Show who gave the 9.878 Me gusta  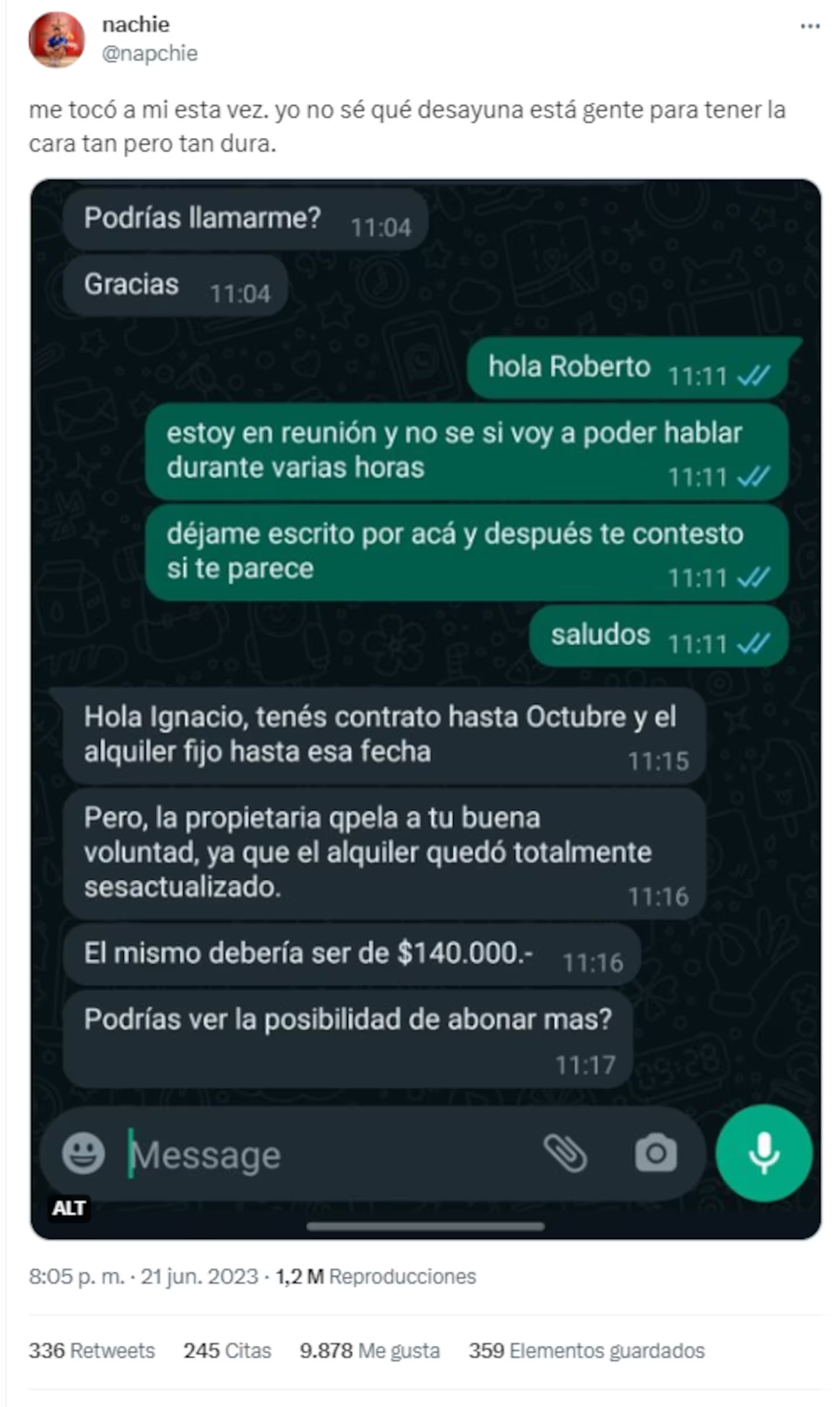click(x=369, y=1350)
